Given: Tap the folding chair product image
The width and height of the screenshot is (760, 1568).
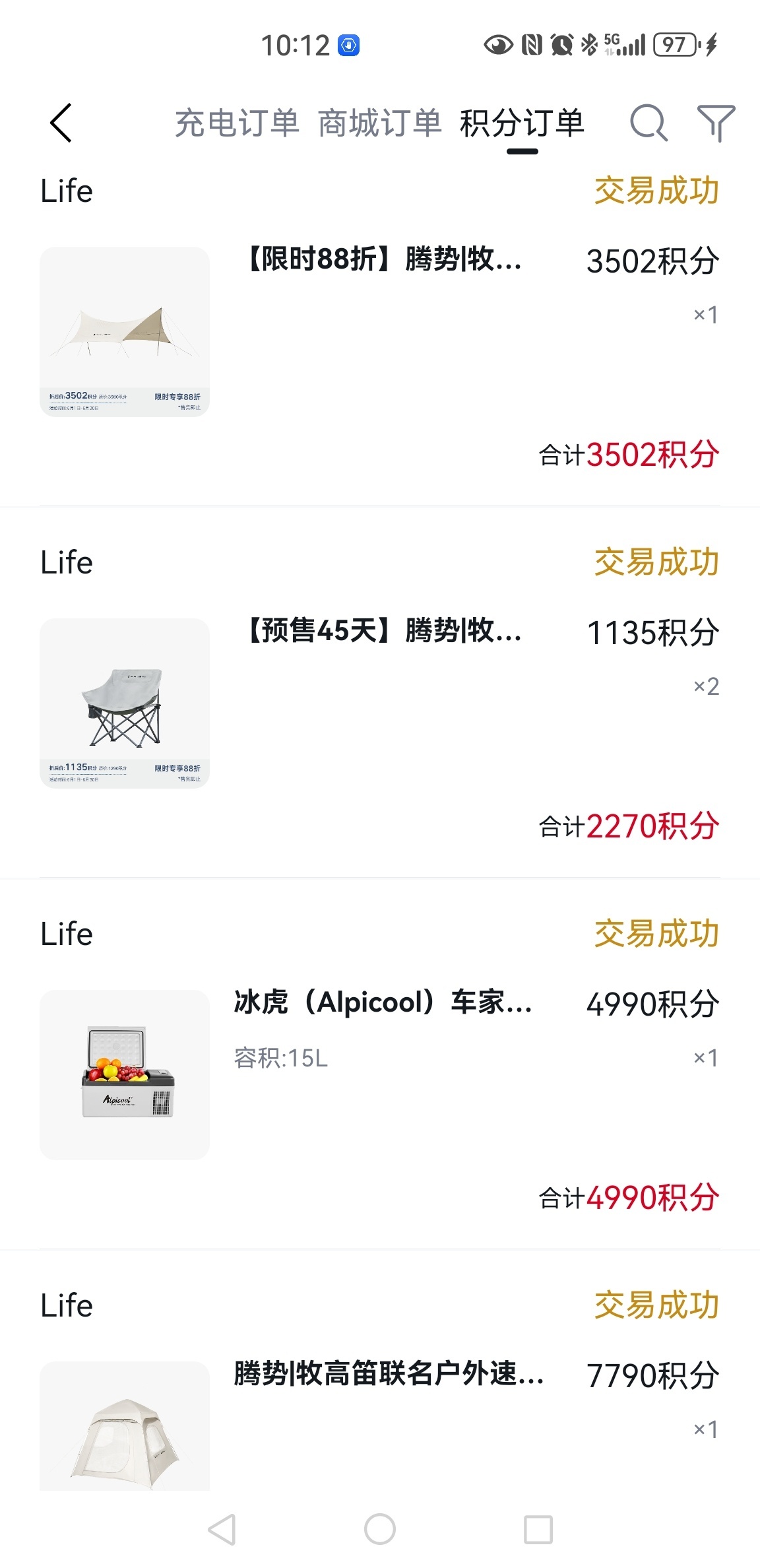Looking at the screenshot, I should tap(125, 703).
